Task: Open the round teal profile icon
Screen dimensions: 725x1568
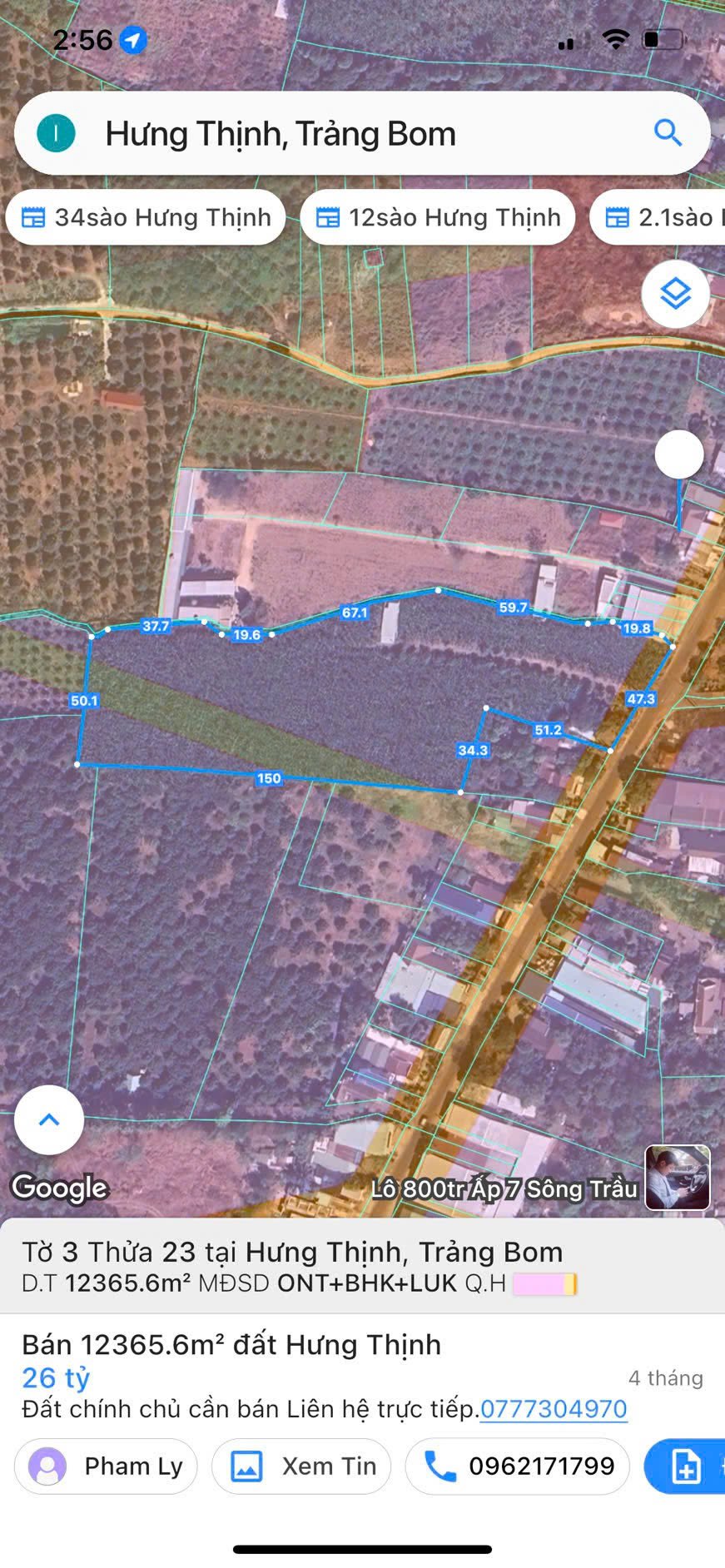Action: point(57,133)
